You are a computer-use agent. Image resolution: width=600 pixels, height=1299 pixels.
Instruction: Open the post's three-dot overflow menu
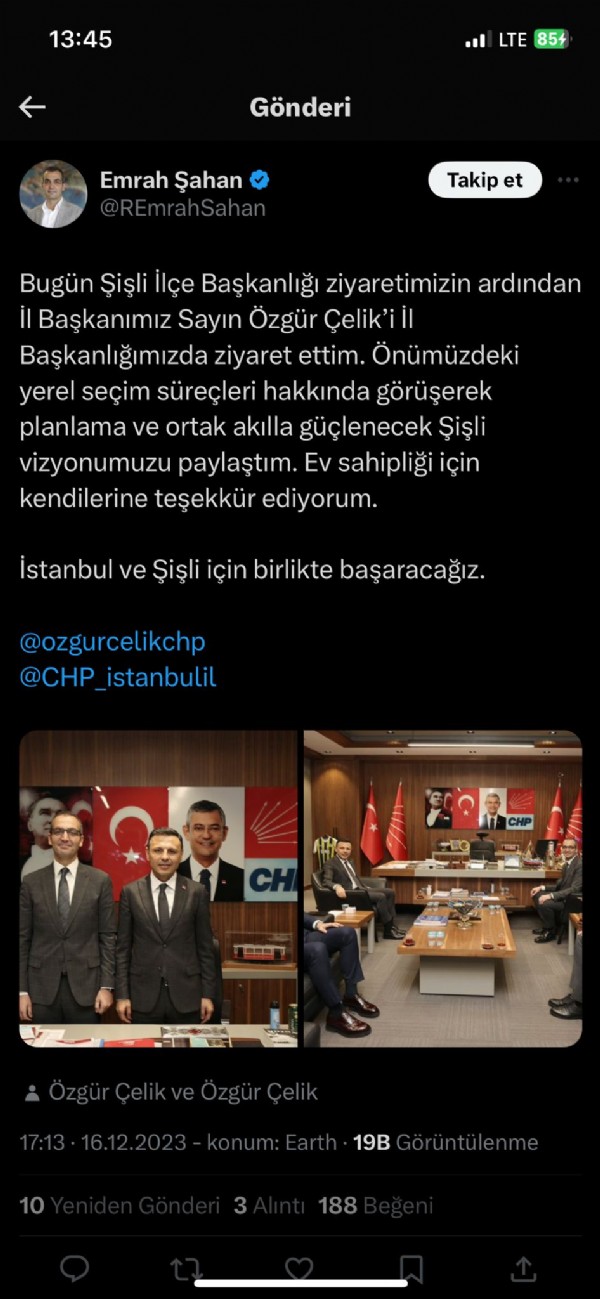tap(568, 180)
